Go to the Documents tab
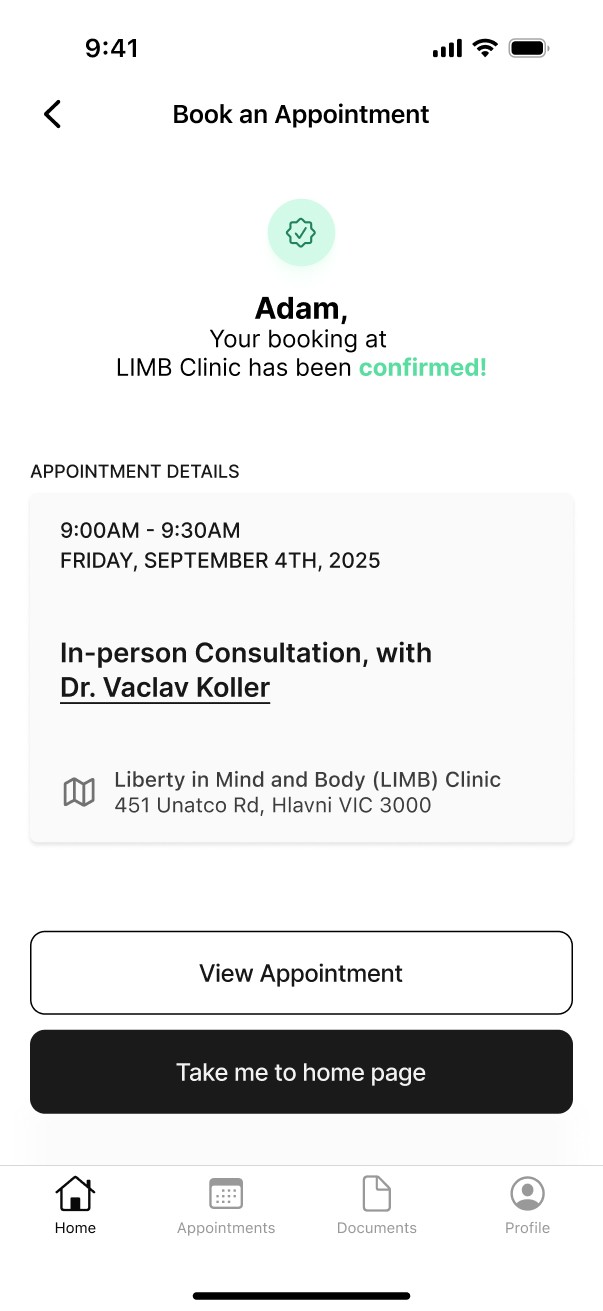 point(377,1205)
